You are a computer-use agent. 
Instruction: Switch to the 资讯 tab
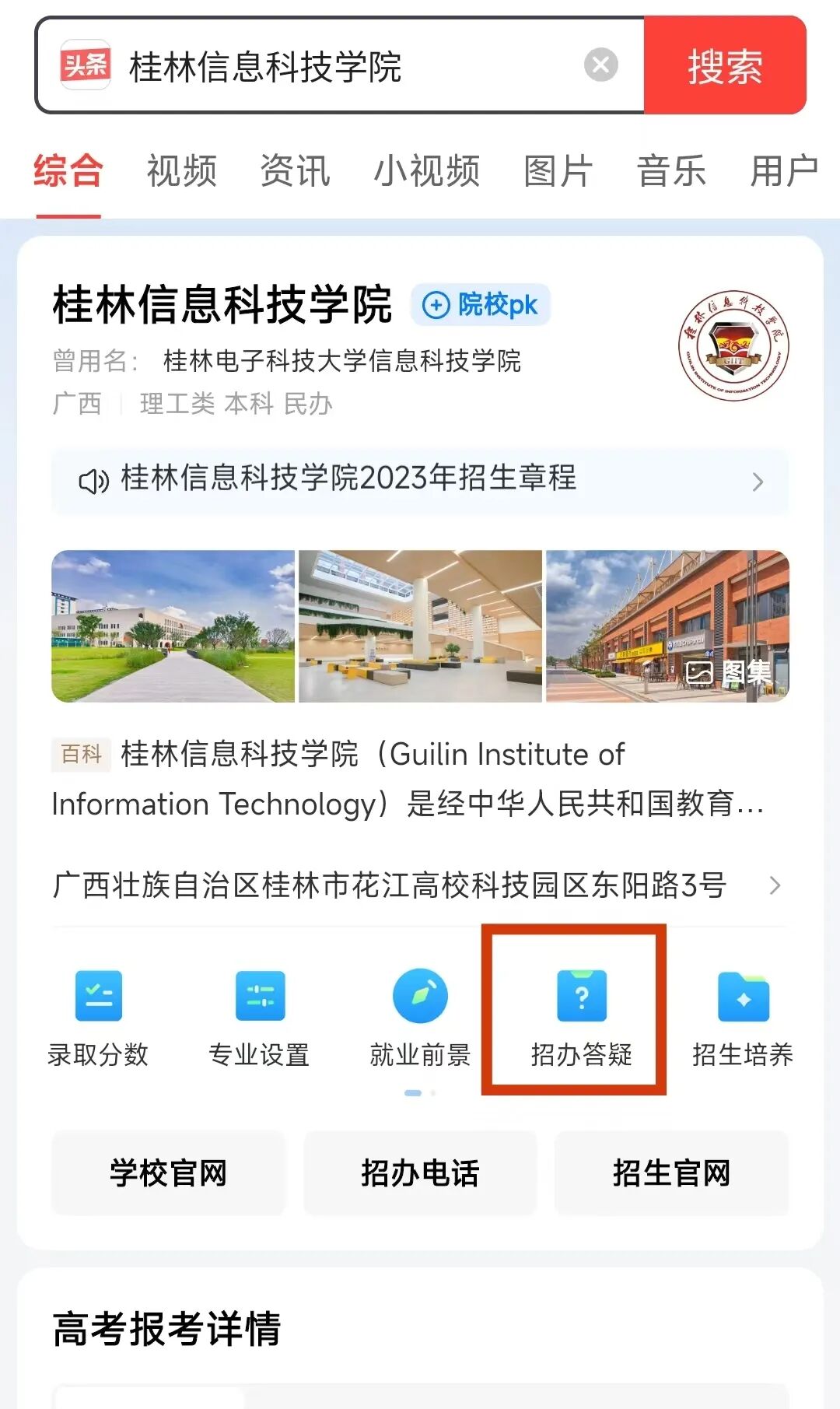click(x=295, y=171)
